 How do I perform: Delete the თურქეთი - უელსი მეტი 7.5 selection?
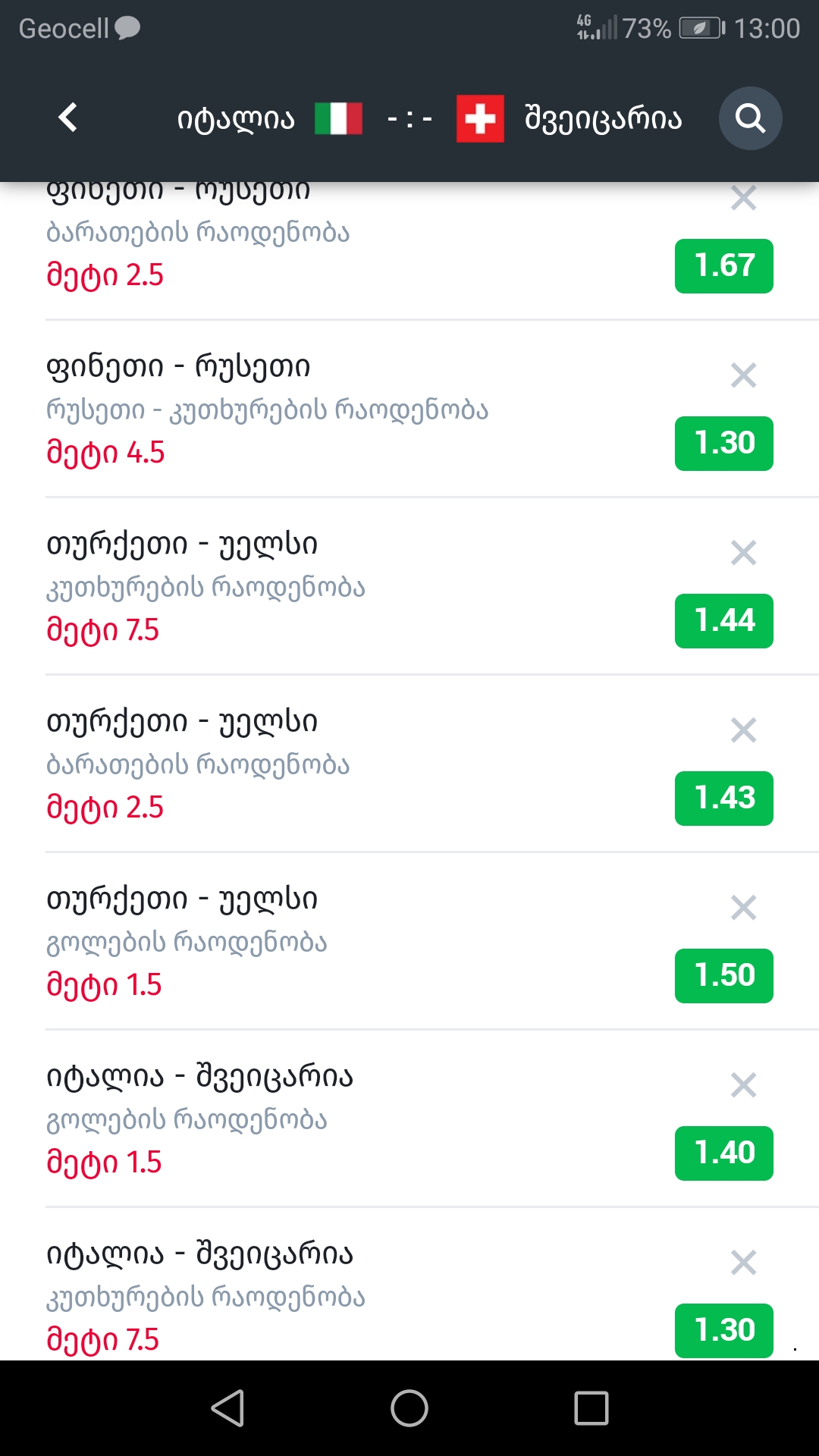click(x=743, y=553)
